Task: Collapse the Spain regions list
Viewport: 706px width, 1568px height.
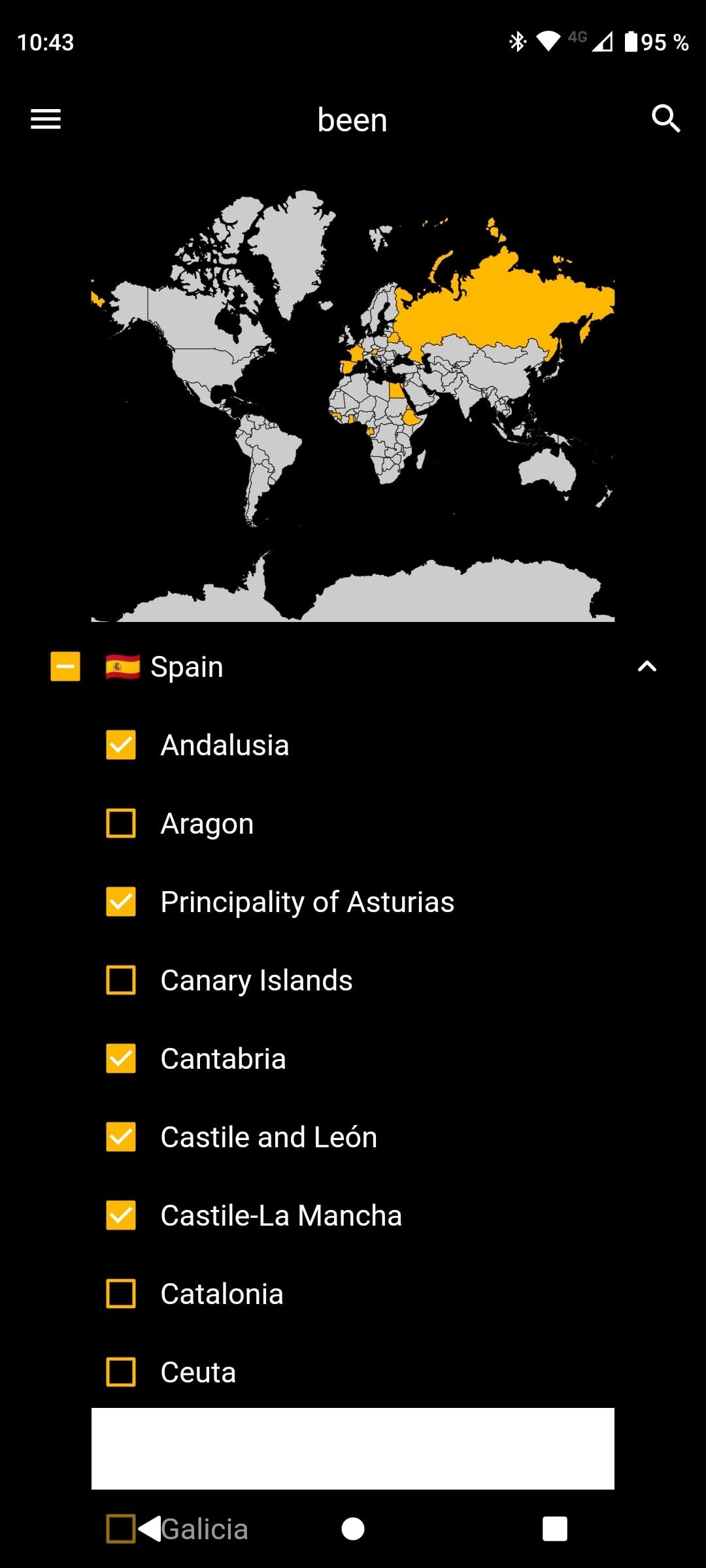Action: [647, 666]
